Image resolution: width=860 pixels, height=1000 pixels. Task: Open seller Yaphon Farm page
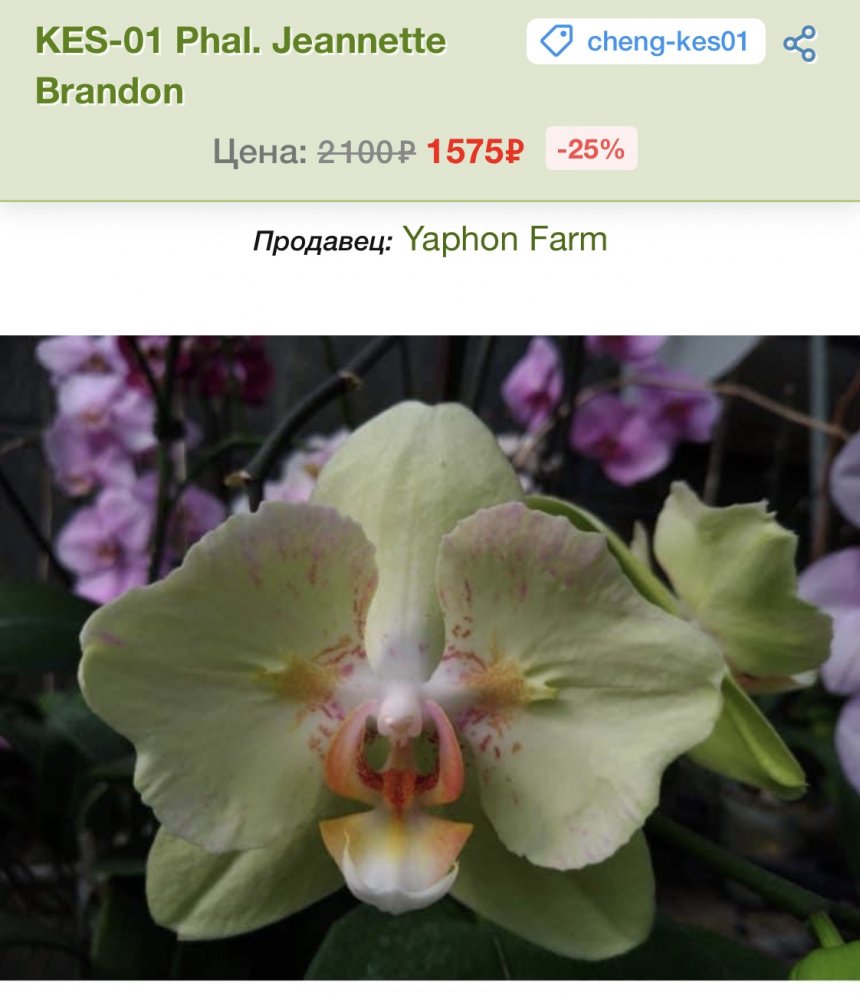pos(504,240)
